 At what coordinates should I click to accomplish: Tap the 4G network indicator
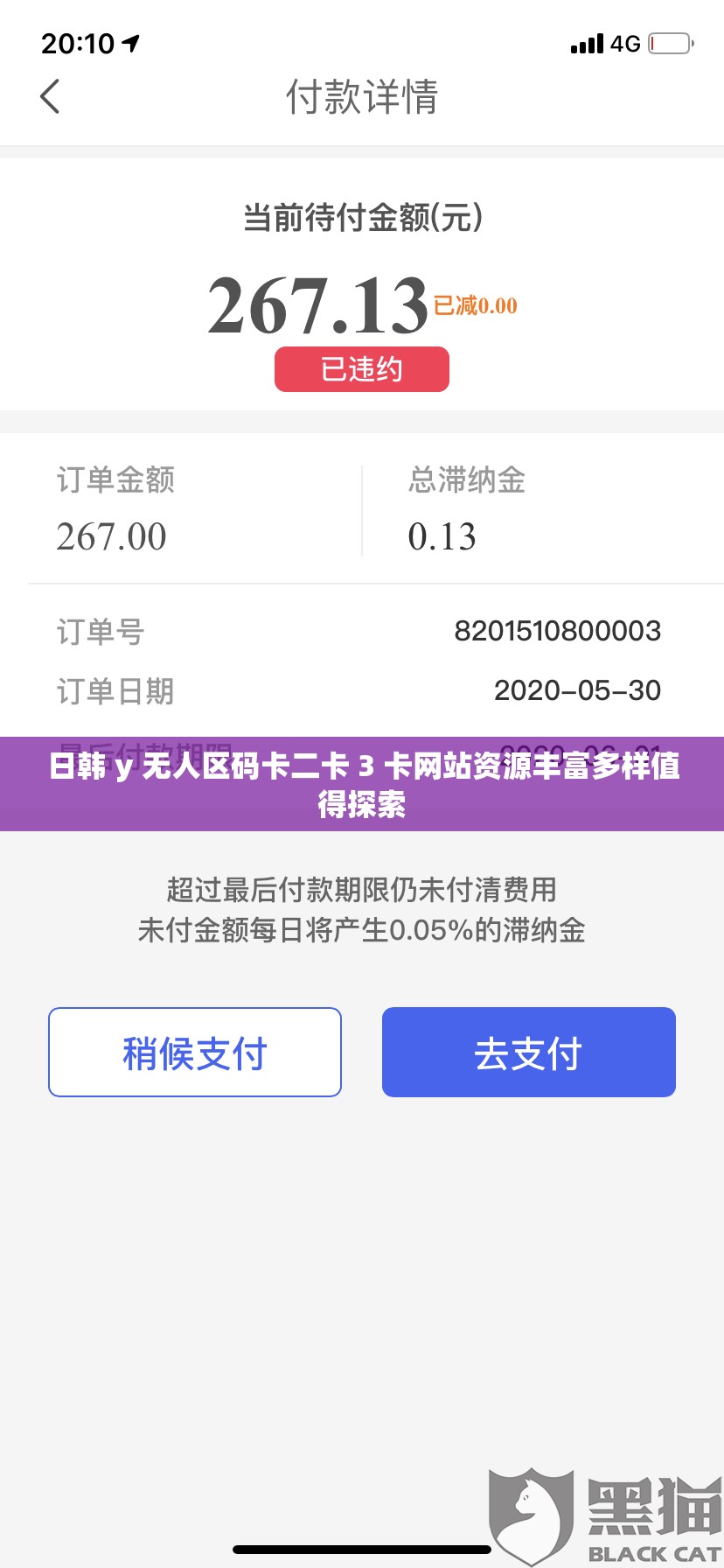click(625, 42)
